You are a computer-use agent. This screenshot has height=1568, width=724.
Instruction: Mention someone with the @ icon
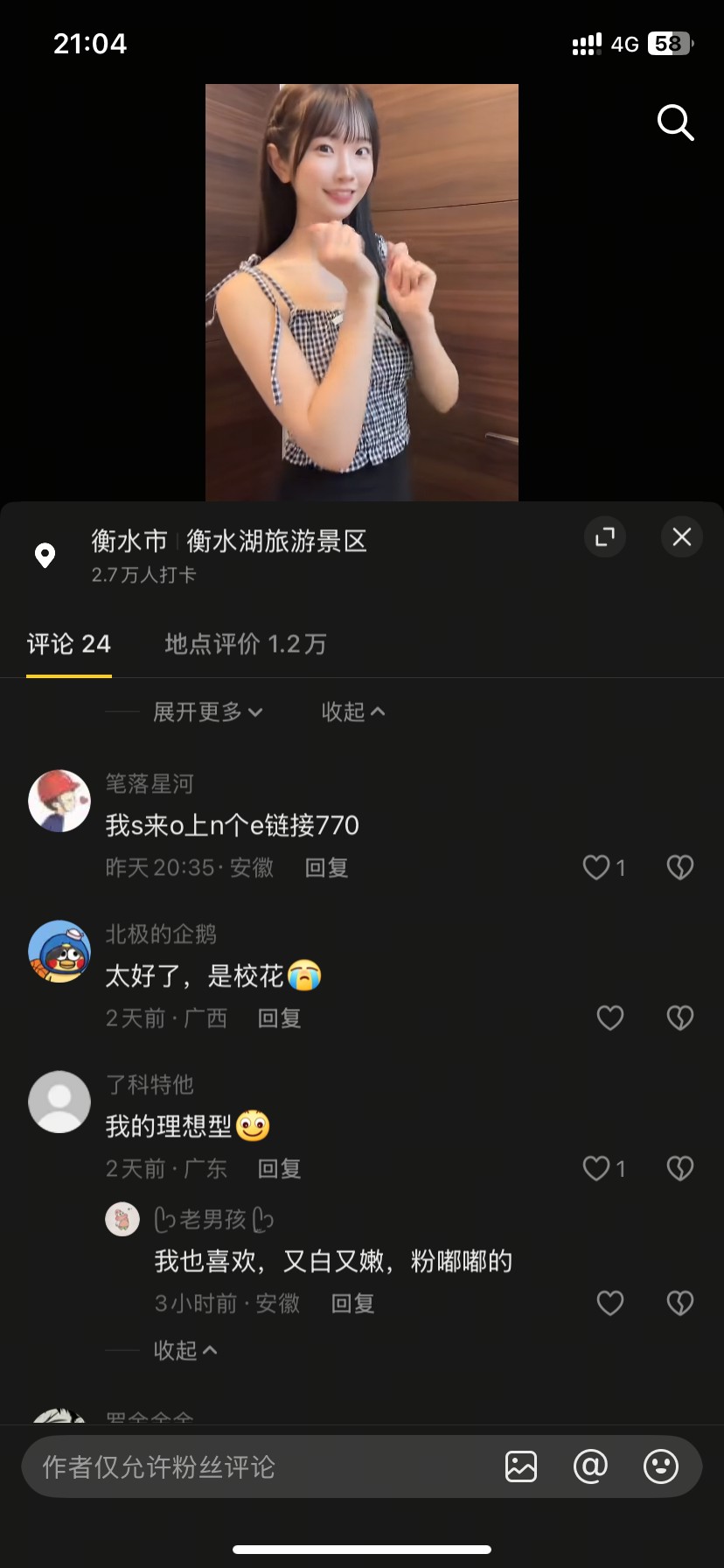590,1466
